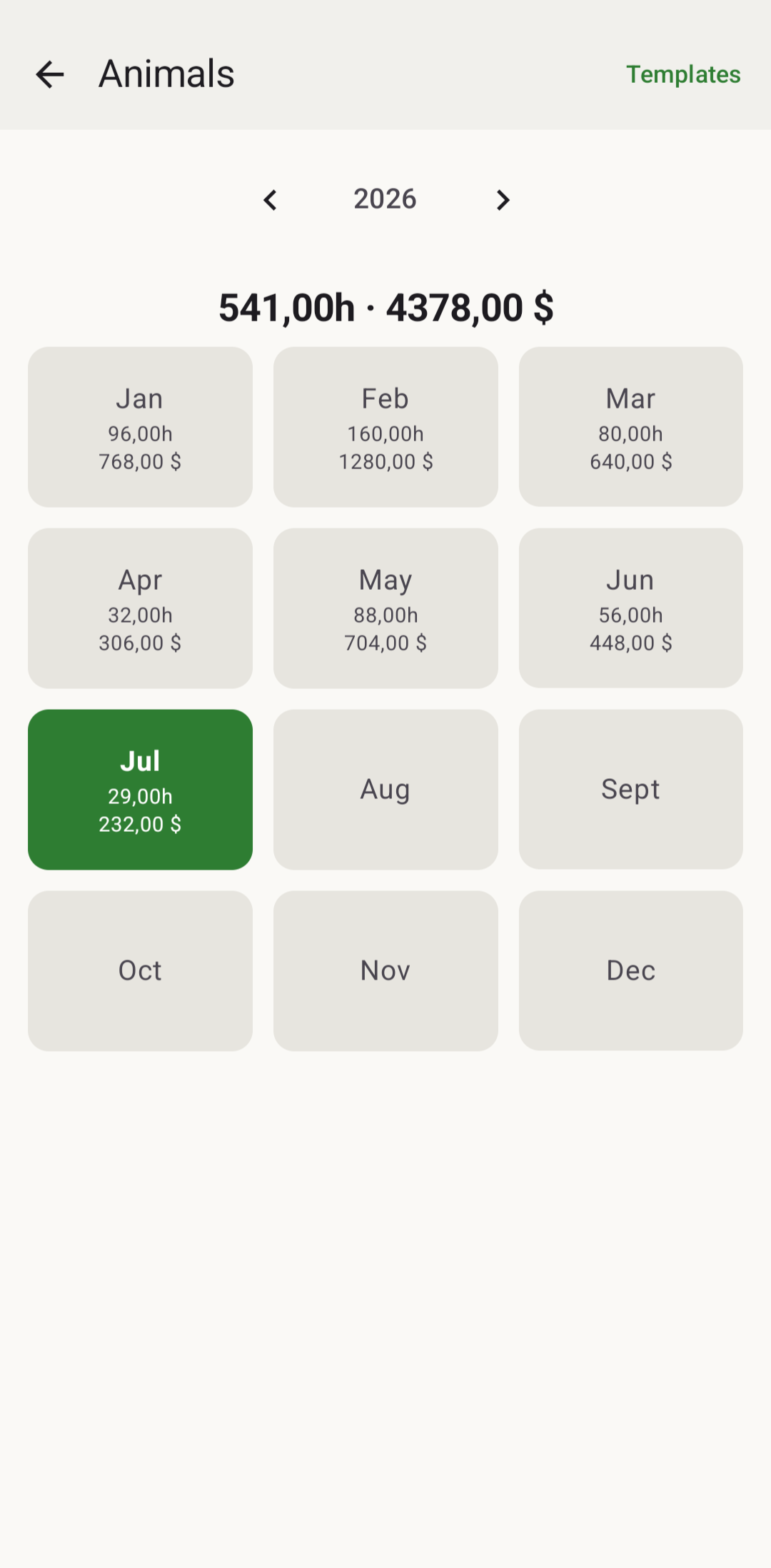Open the May month card

(385, 608)
